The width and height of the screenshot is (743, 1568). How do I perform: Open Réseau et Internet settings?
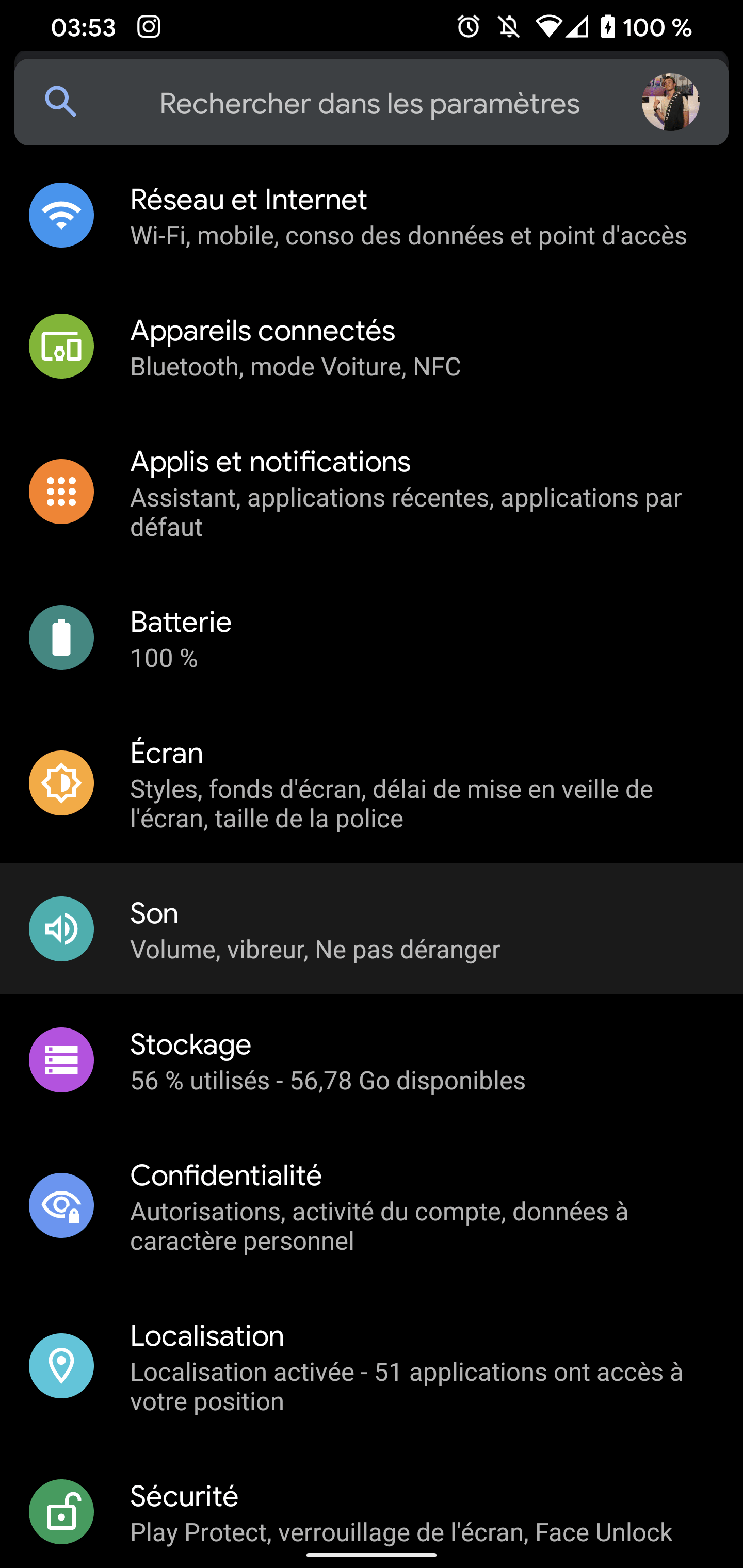pos(372,216)
